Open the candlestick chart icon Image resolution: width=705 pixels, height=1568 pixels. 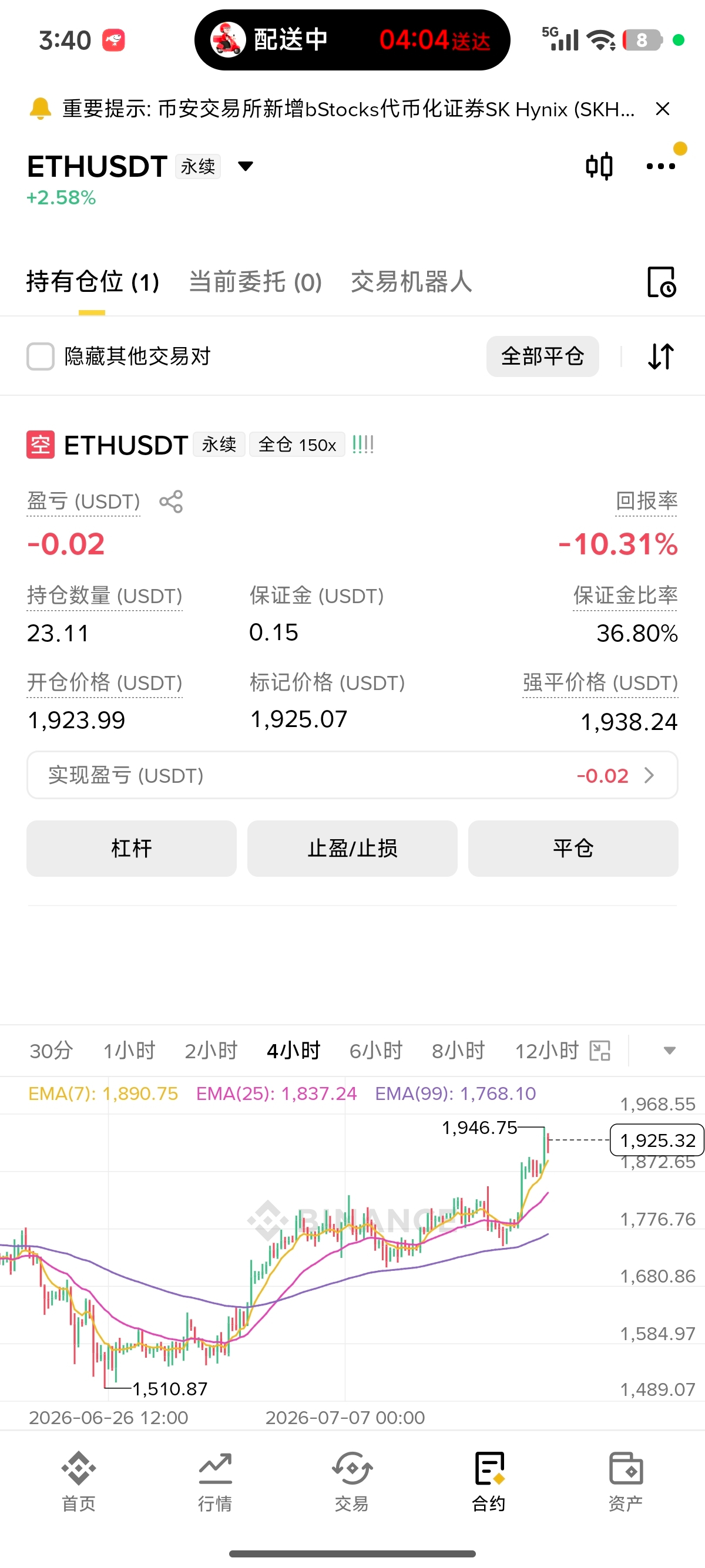599,166
